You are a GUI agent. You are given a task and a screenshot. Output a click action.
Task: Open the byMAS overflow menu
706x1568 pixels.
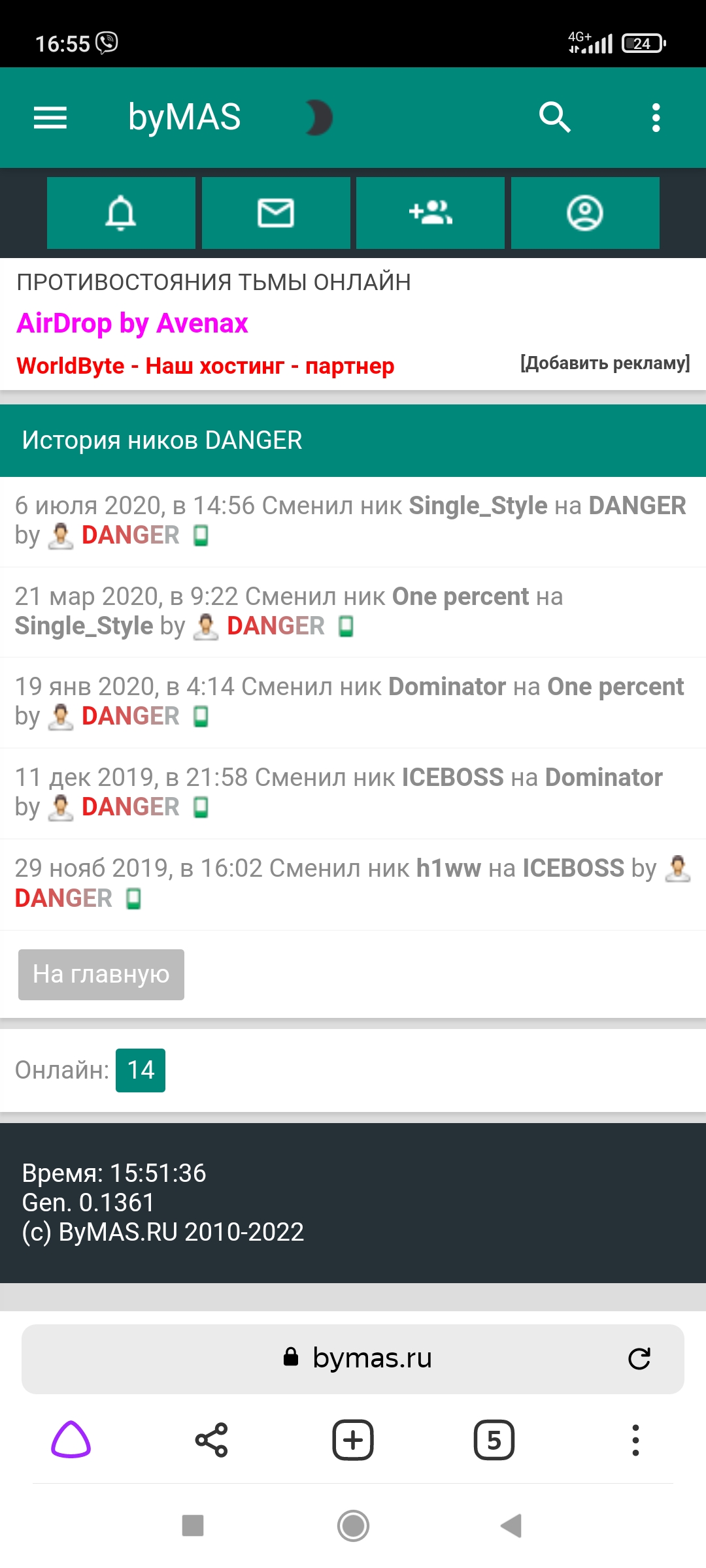(x=656, y=118)
